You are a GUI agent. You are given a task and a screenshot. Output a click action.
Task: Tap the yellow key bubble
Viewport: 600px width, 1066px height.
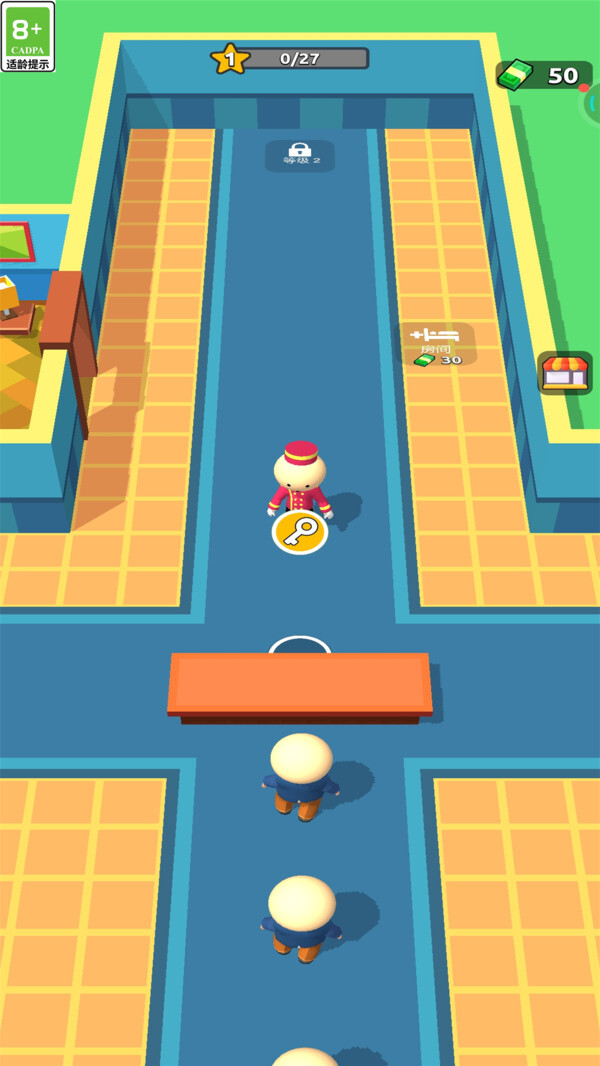[300, 533]
